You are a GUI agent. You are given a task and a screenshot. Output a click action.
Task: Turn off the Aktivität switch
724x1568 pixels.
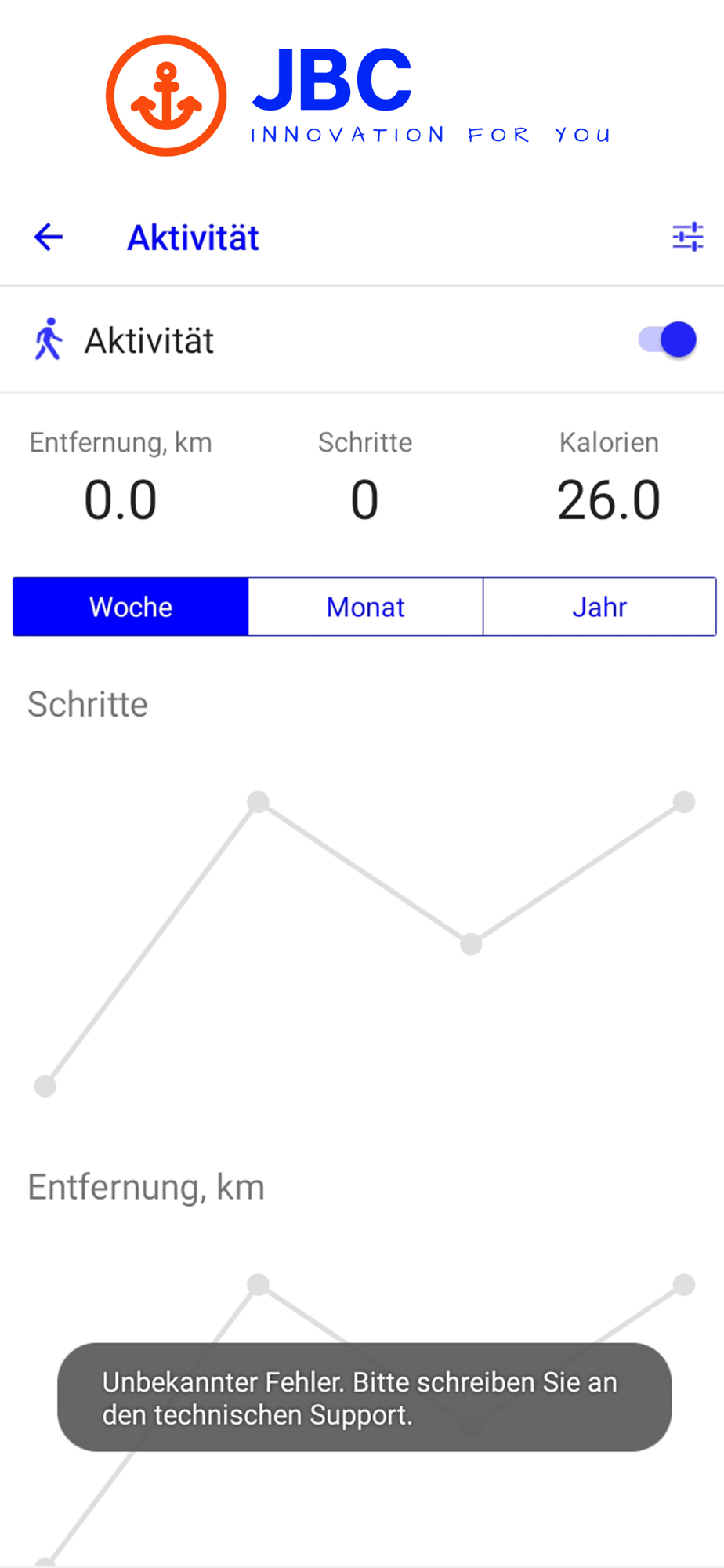[668, 340]
